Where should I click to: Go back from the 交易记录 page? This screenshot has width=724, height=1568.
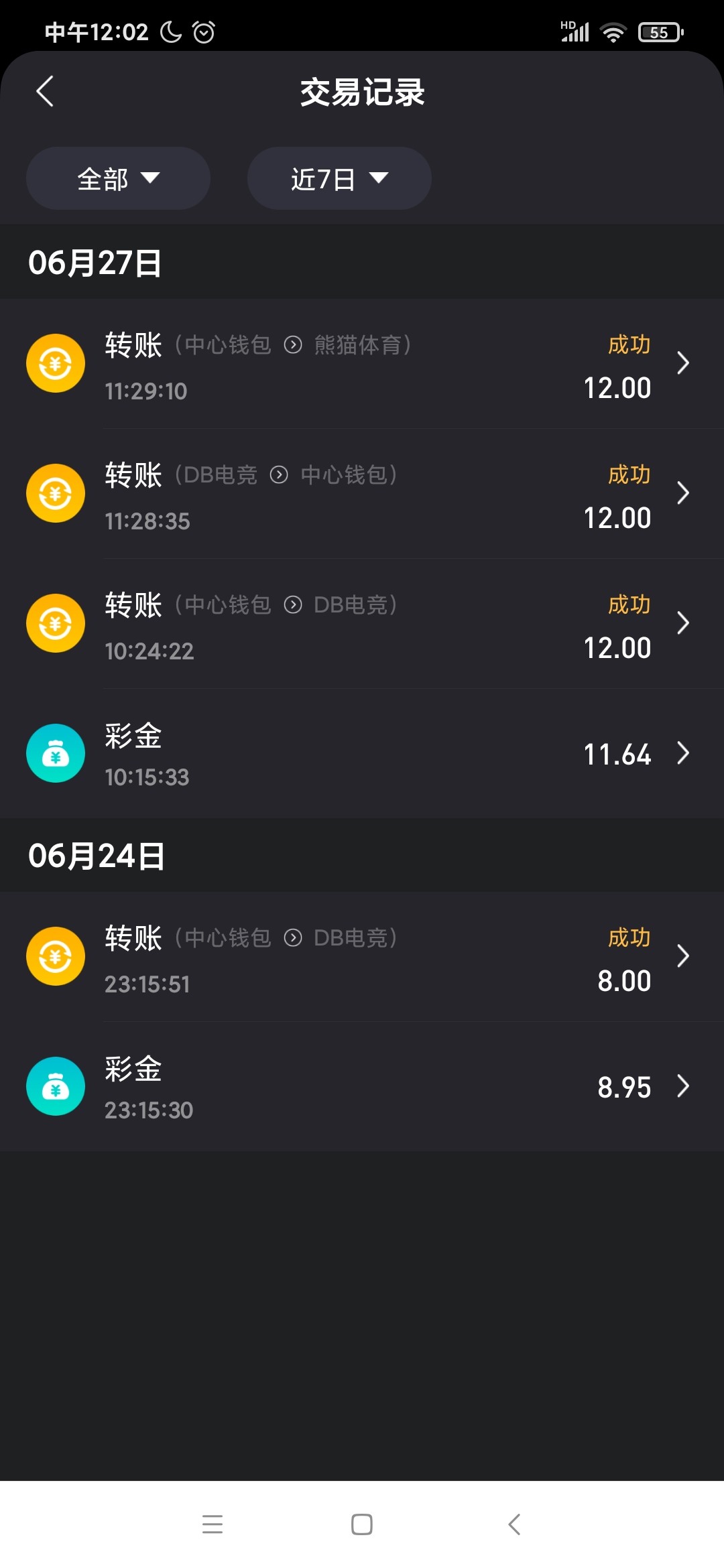coord(45,92)
